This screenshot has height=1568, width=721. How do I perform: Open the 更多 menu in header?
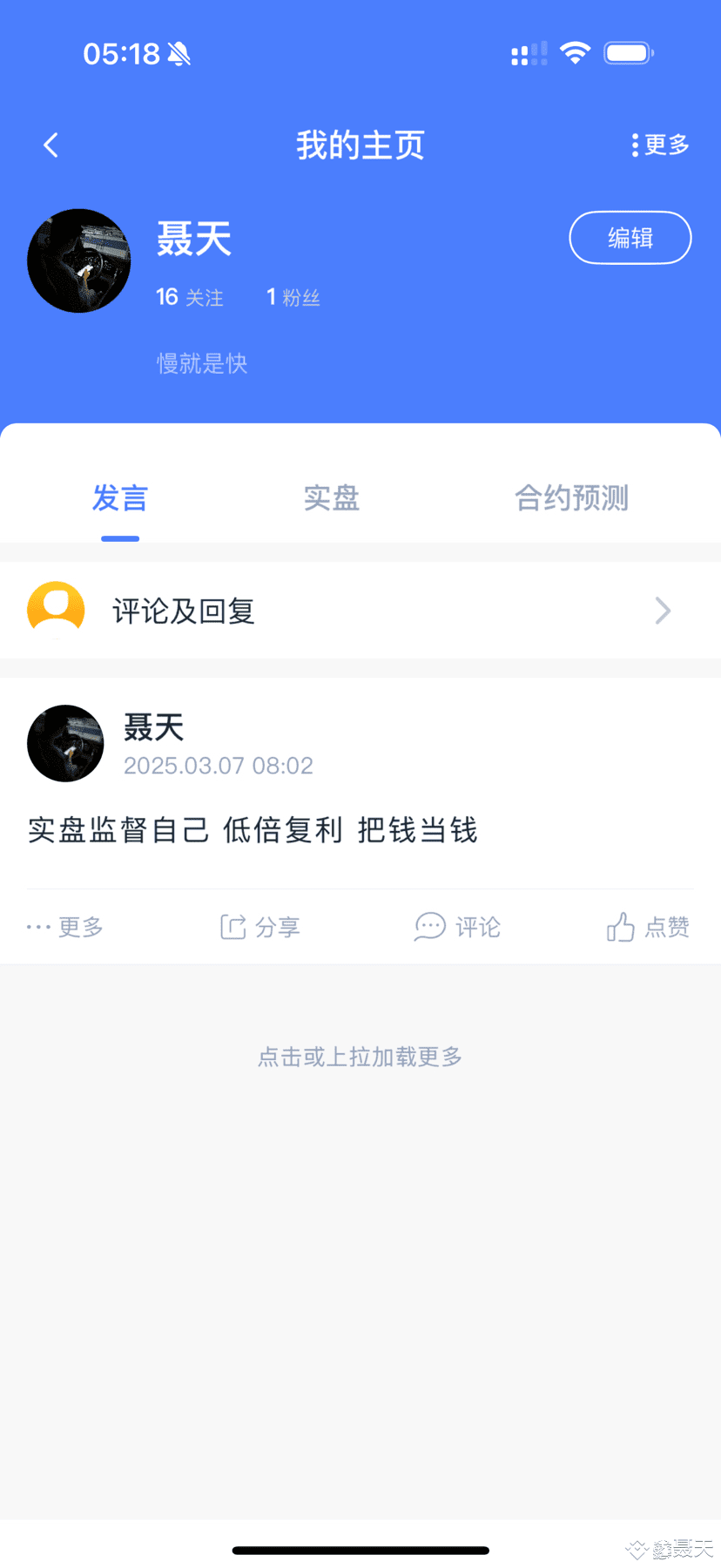point(660,145)
